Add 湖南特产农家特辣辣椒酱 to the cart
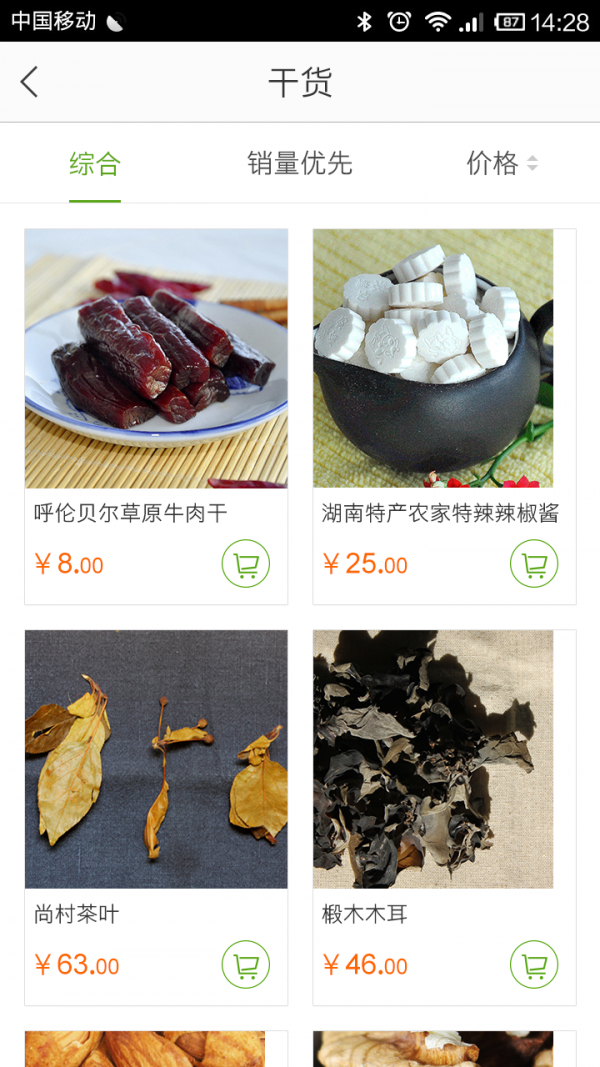 point(534,565)
